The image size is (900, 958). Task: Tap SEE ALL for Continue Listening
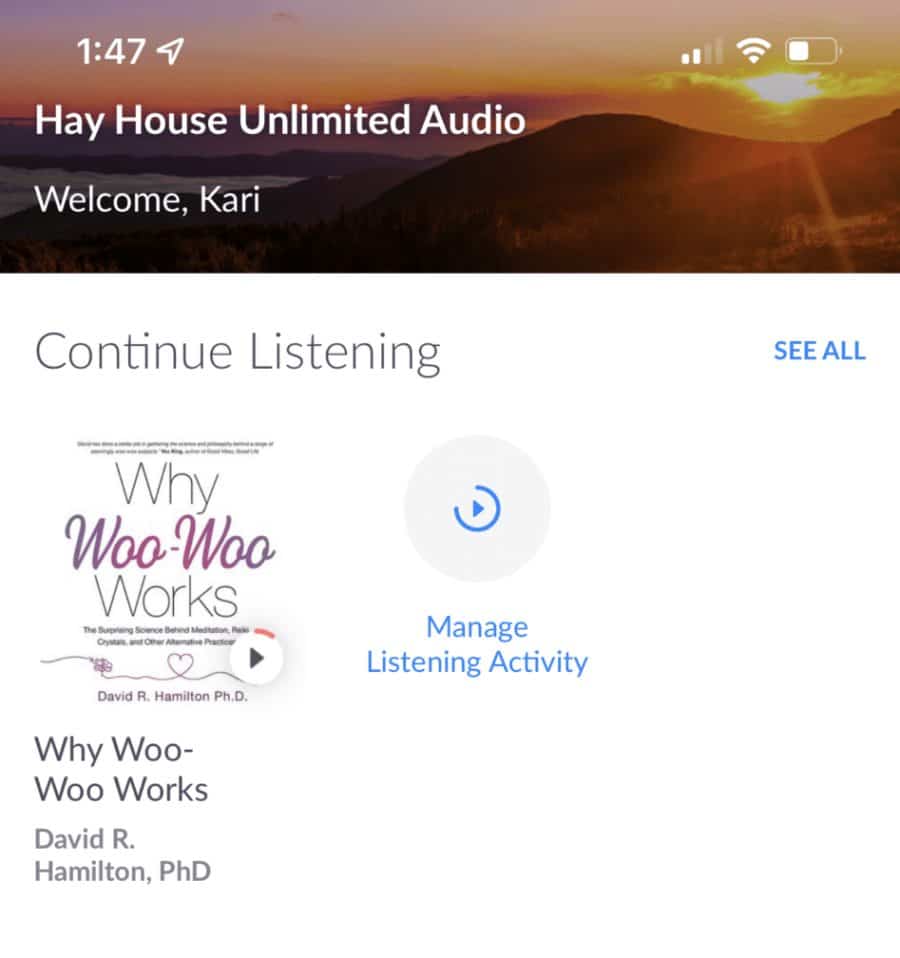click(819, 351)
